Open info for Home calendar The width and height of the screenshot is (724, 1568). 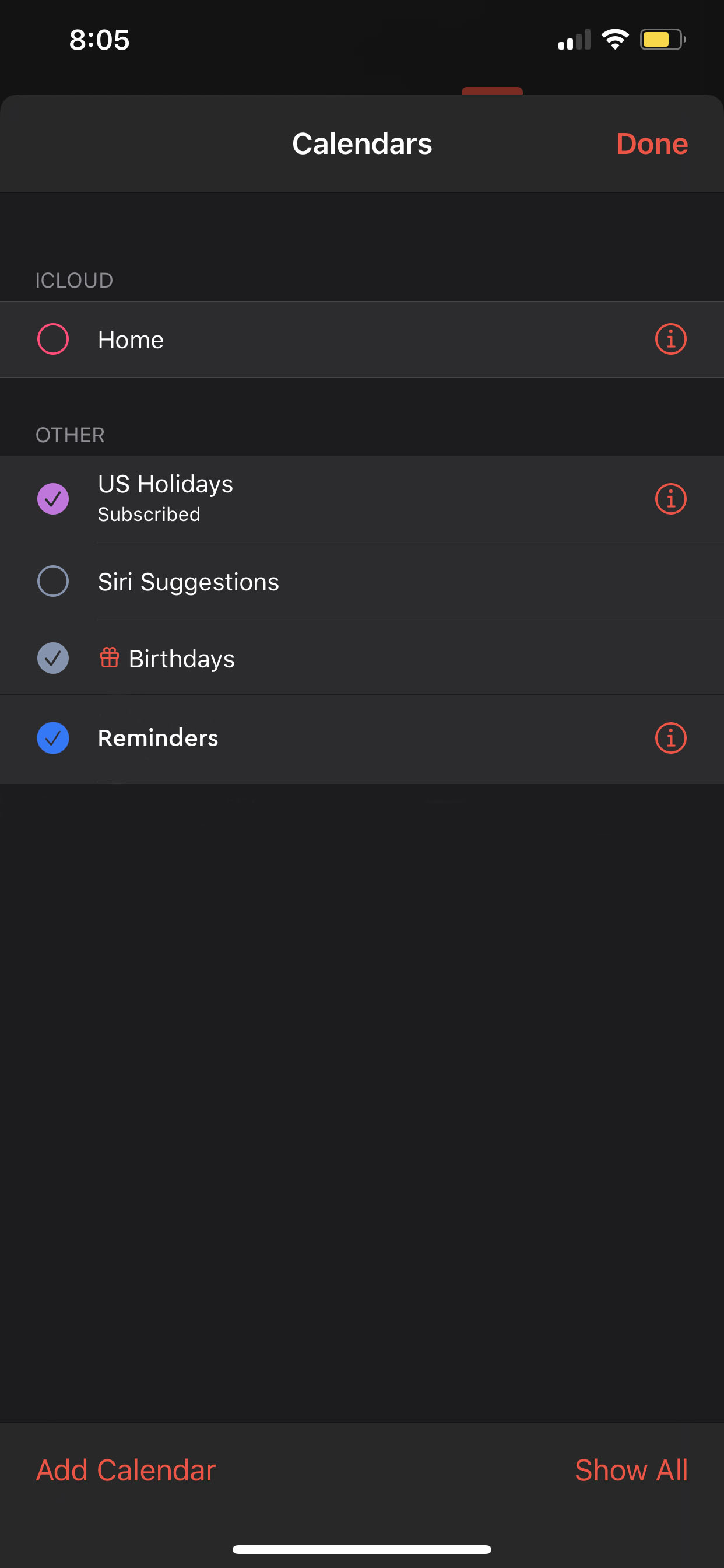tap(670, 339)
